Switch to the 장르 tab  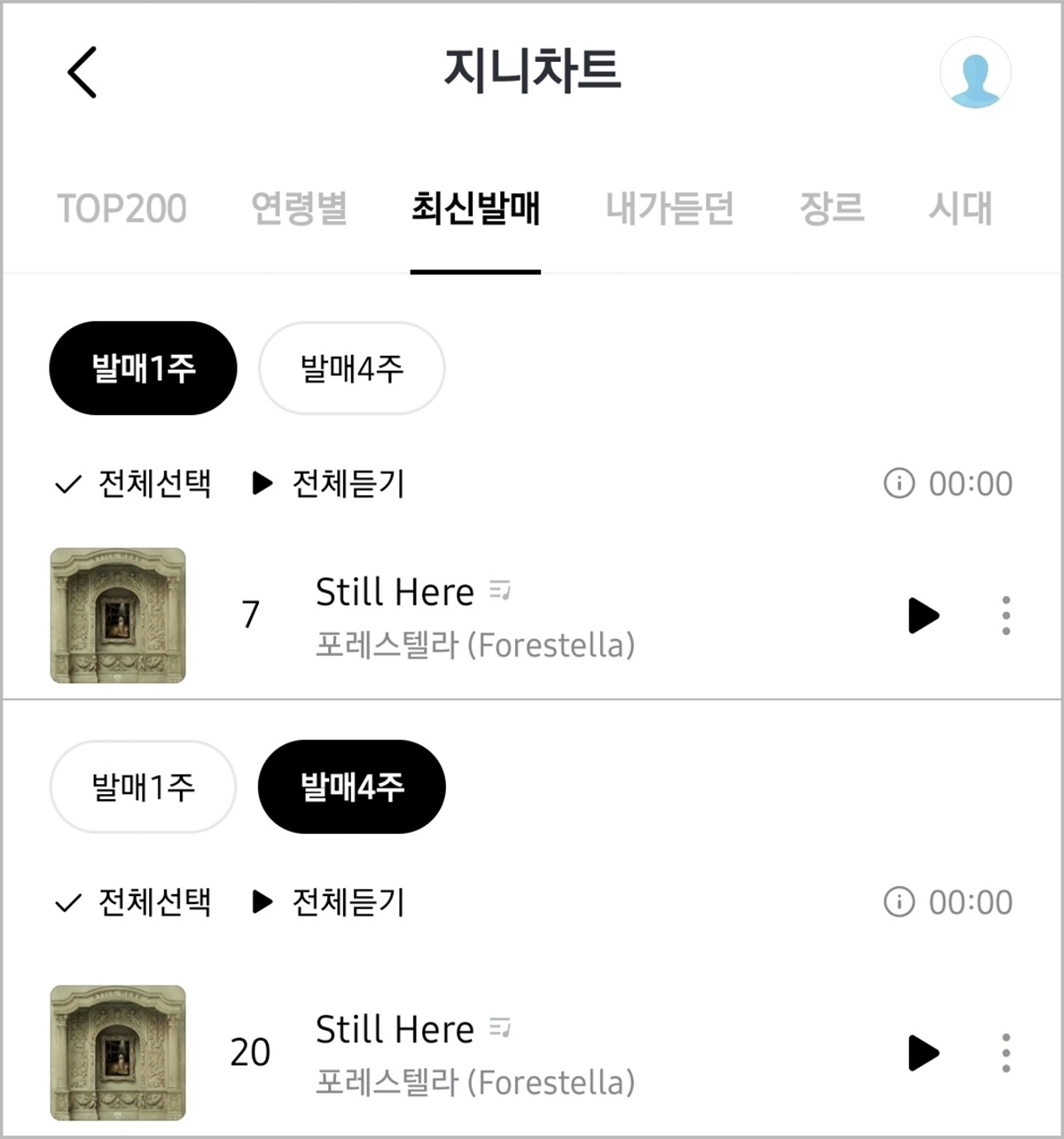coord(832,209)
